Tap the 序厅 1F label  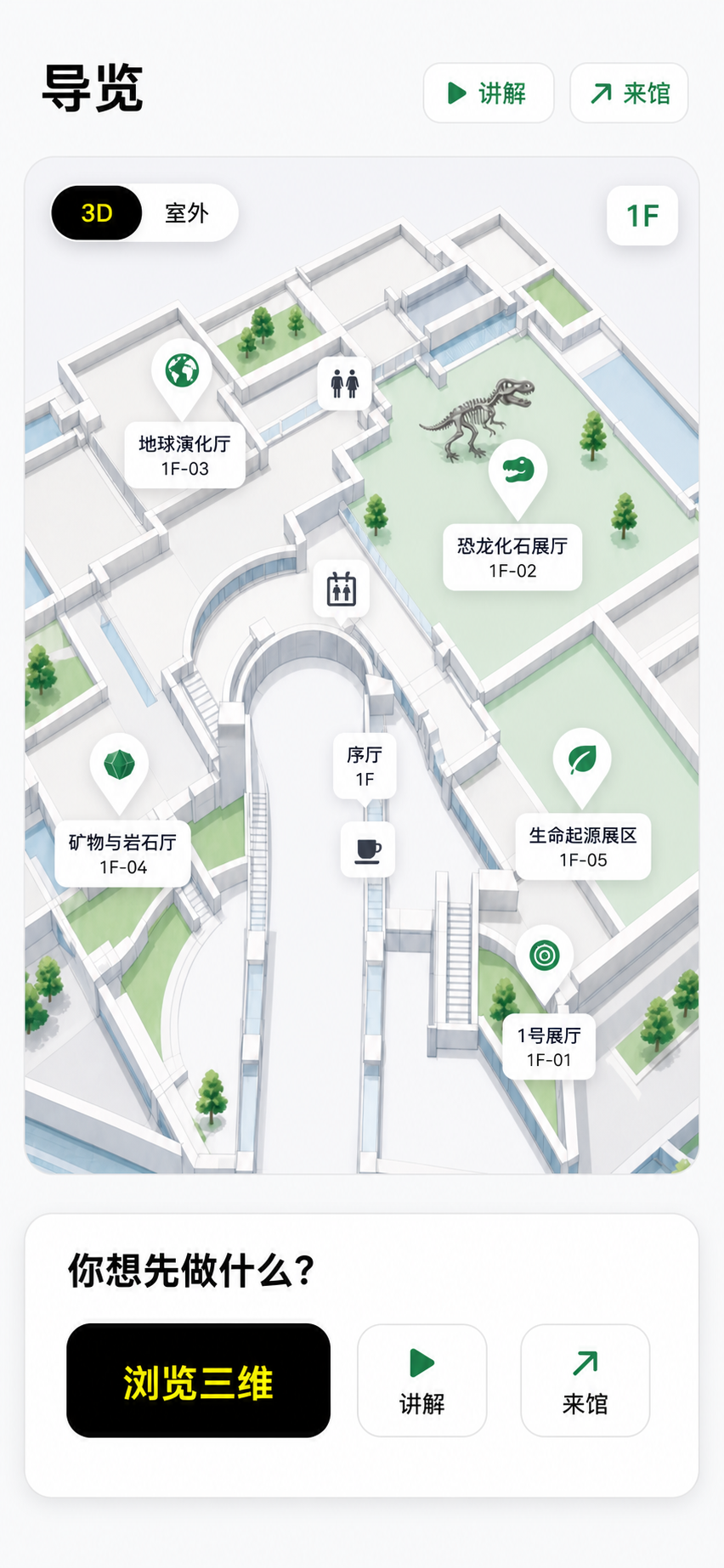[x=365, y=766]
